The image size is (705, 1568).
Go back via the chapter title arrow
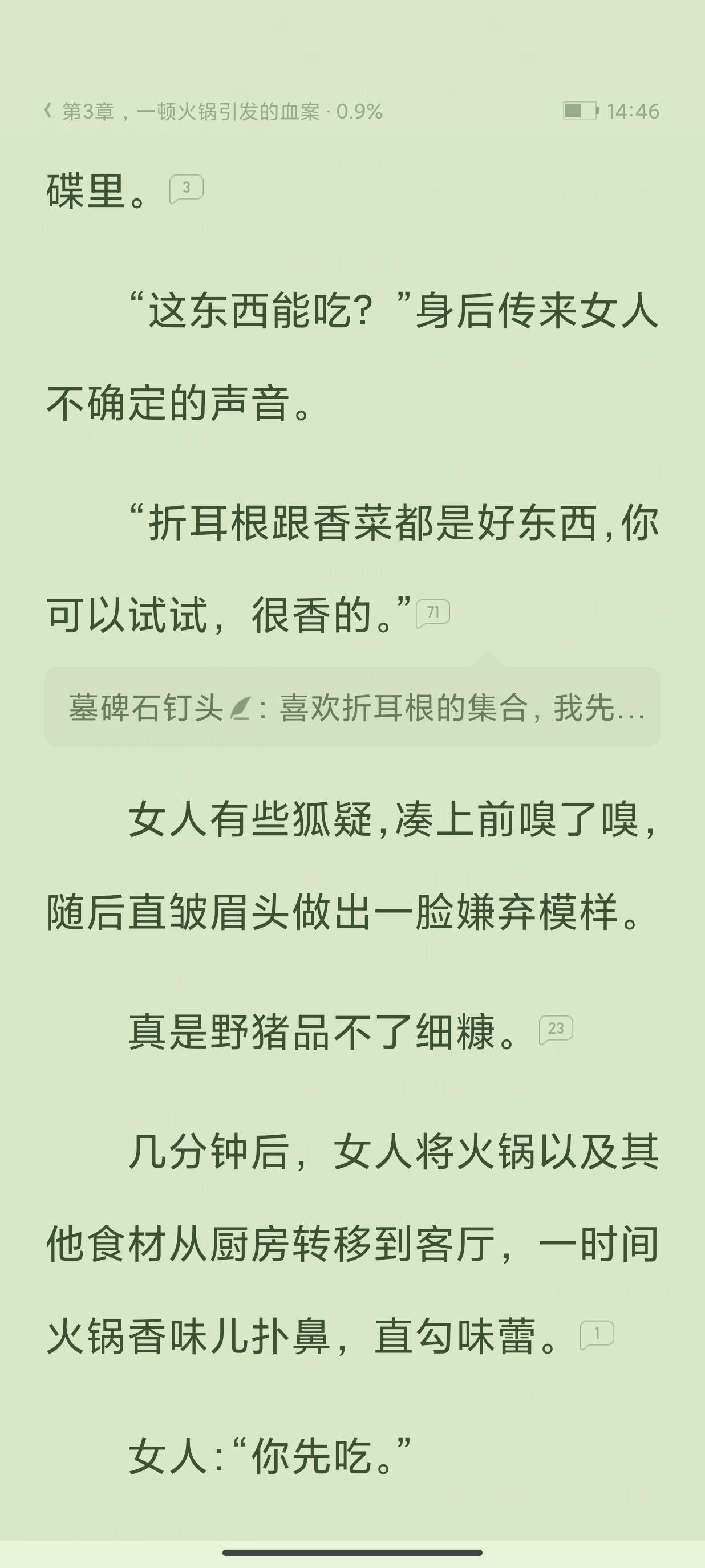pos(48,111)
